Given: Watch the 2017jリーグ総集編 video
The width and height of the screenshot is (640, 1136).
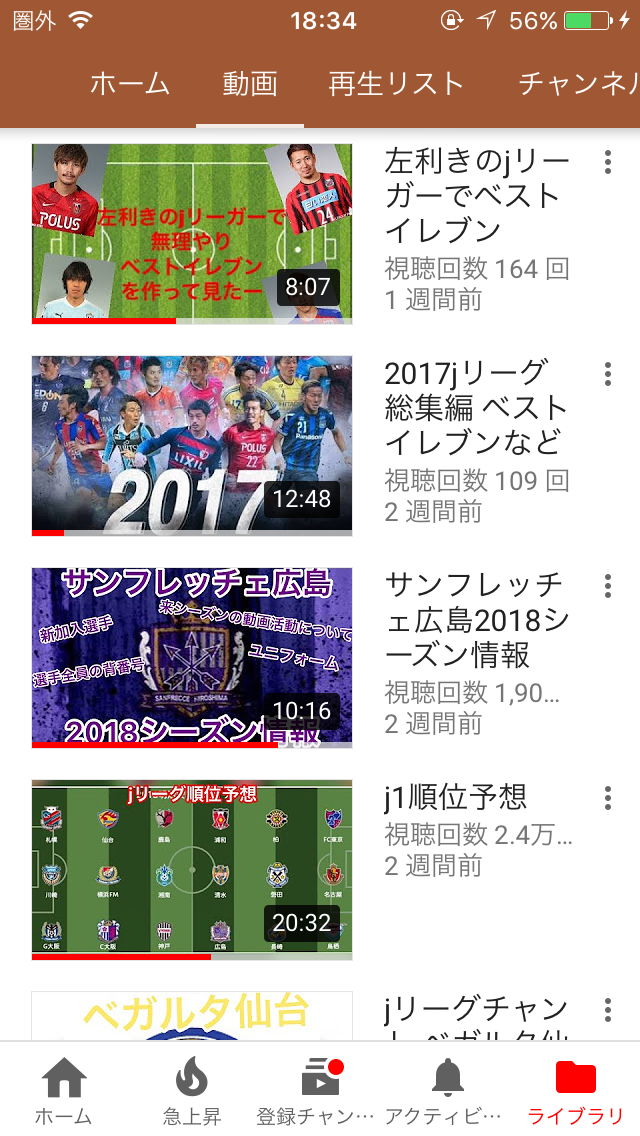Looking at the screenshot, I should point(192,445).
